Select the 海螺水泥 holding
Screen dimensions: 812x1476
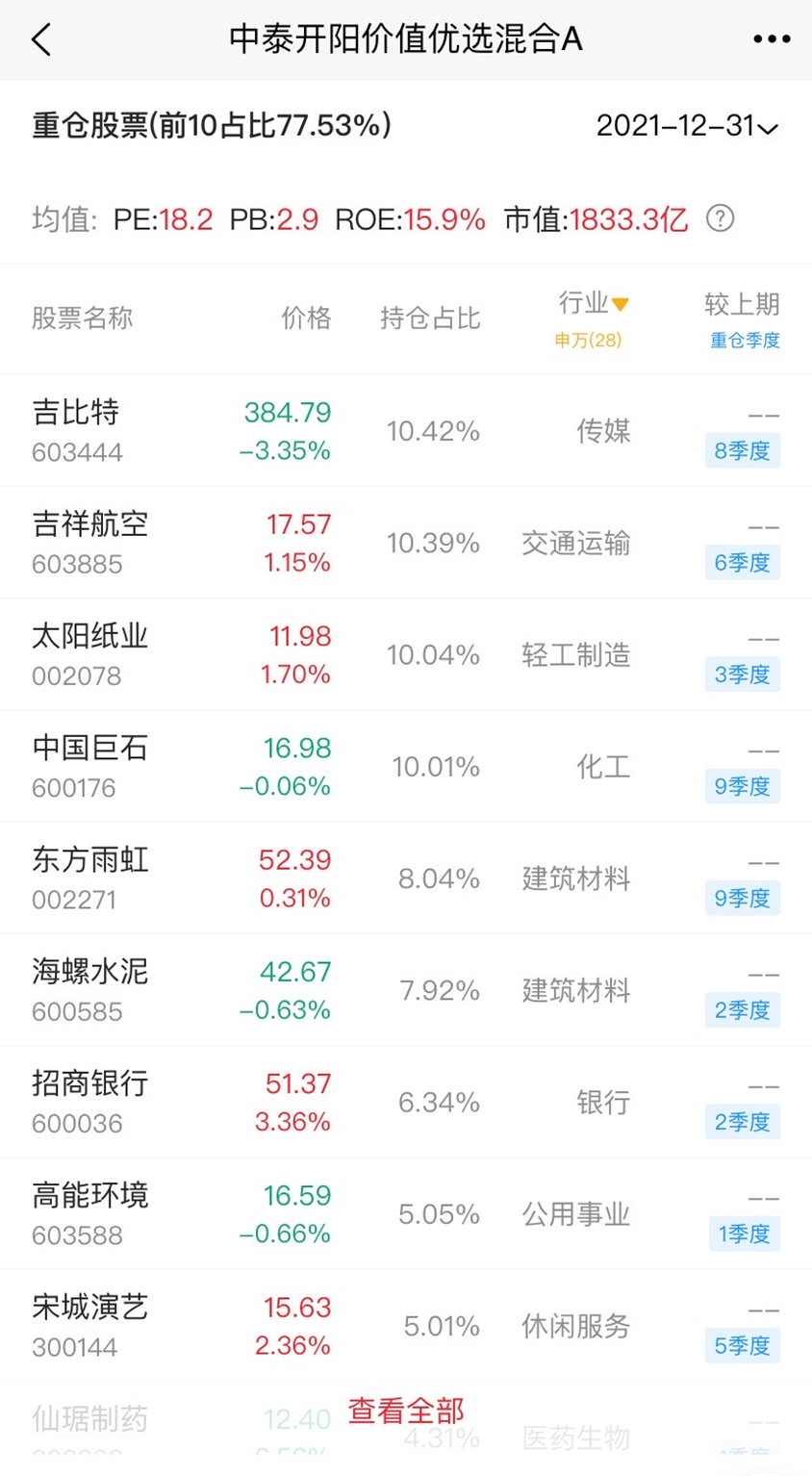[90, 989]
